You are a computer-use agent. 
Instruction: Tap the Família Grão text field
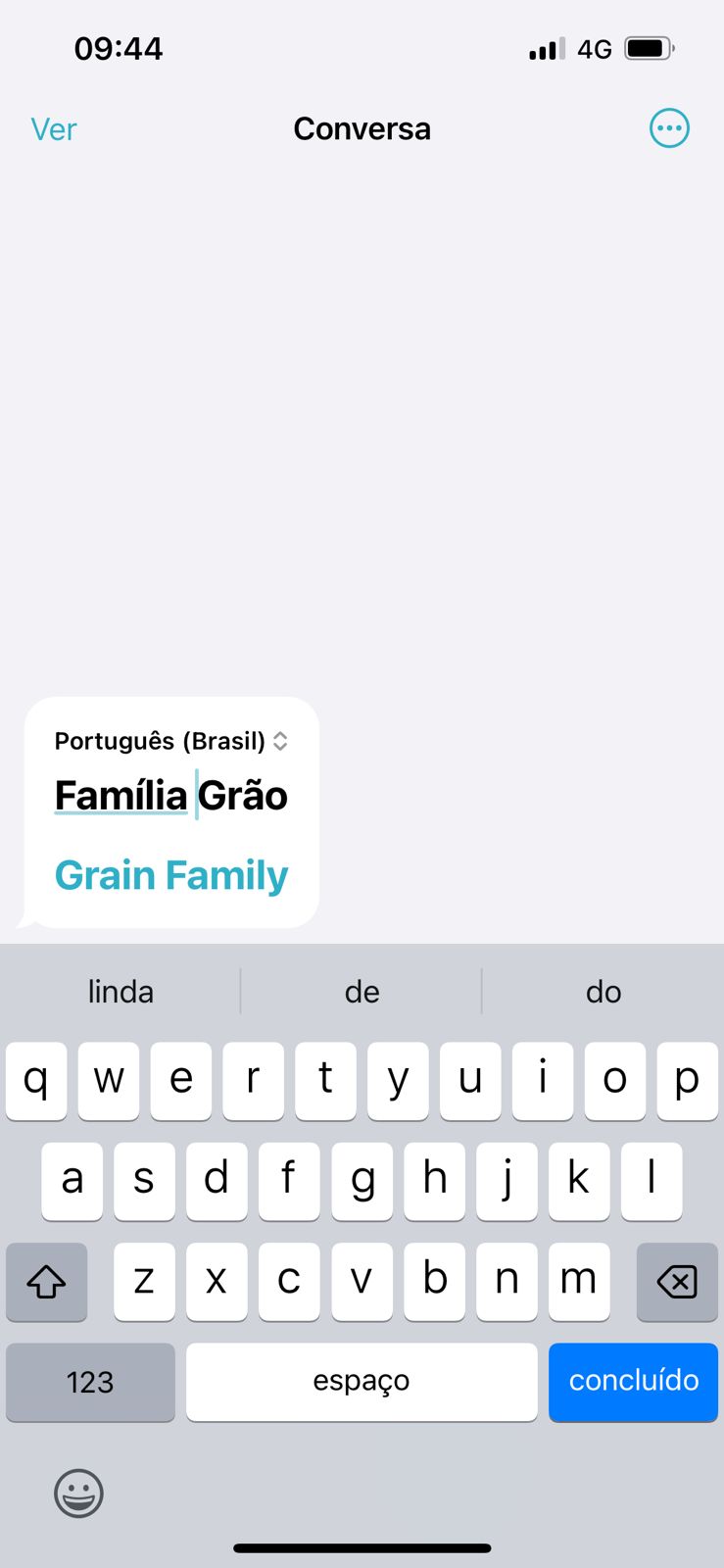170,796
